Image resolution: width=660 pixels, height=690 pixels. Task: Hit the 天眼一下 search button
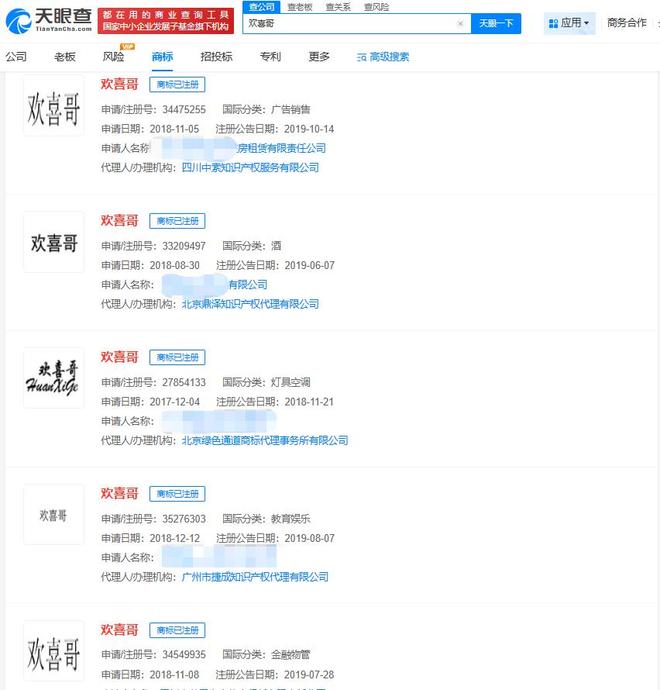(x=495, y=23)
